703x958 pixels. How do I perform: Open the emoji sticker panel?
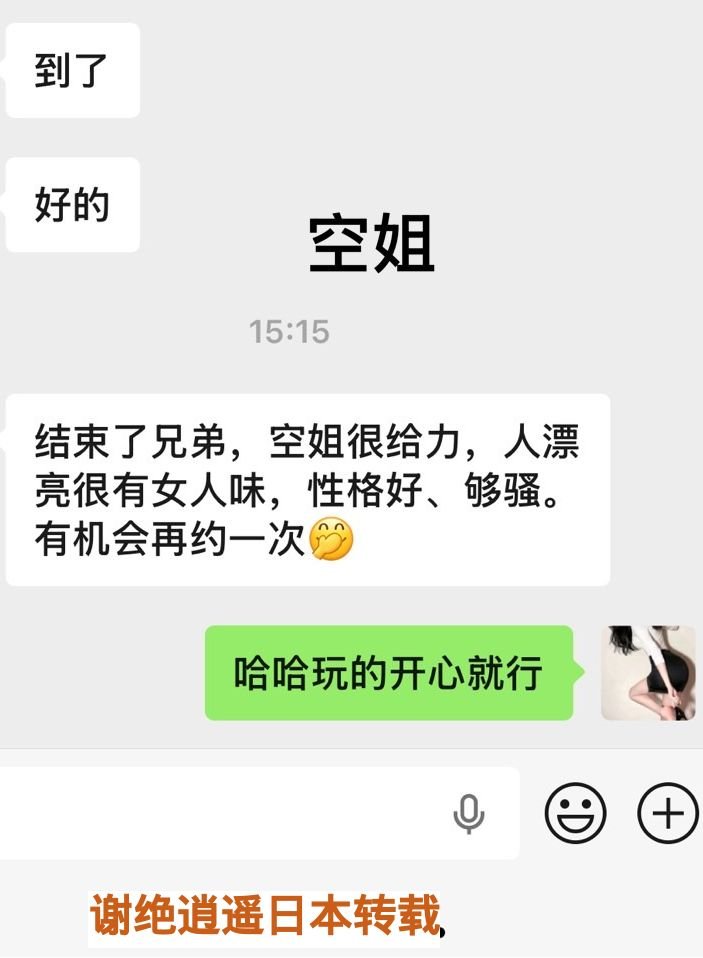[x=575, y=813]
